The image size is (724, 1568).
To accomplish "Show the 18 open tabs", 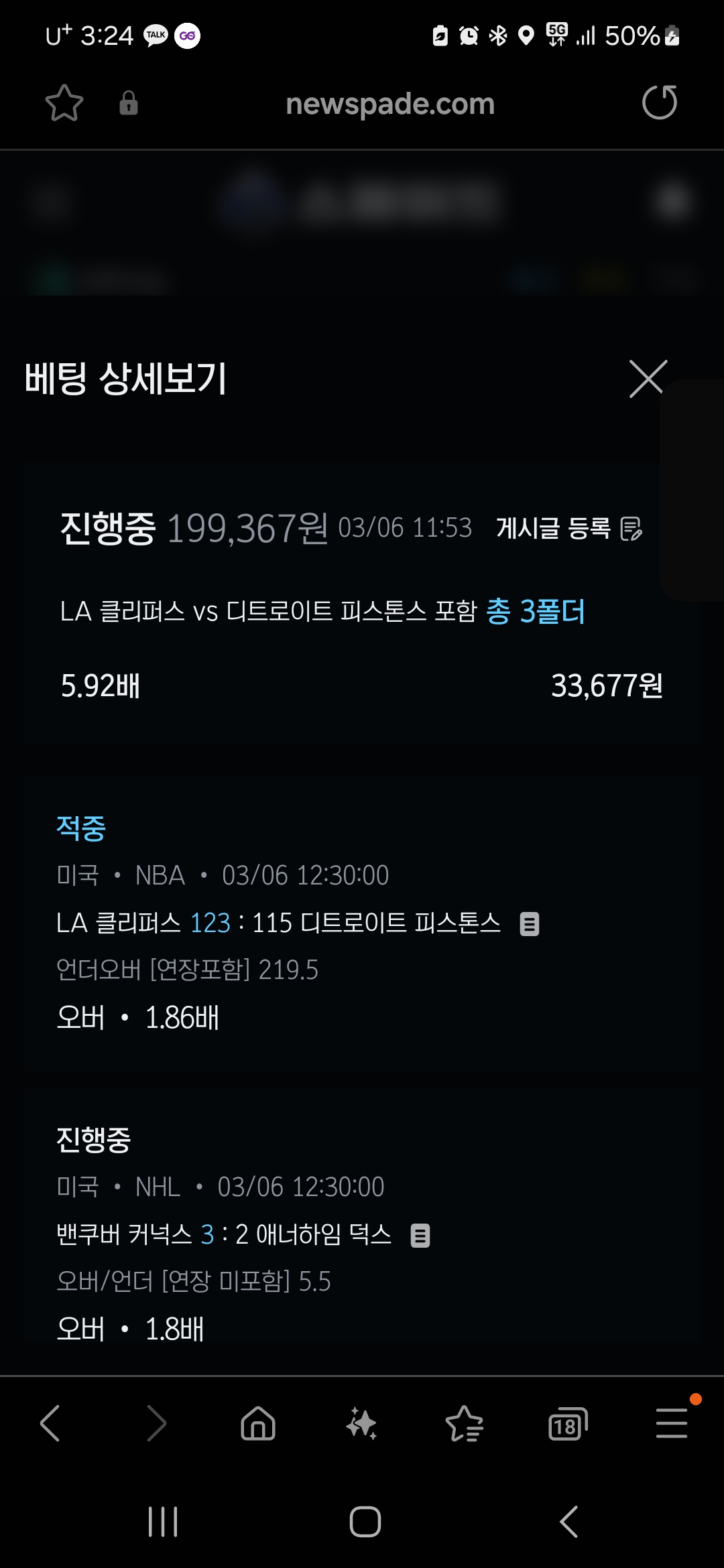I will pos(568,1424).
